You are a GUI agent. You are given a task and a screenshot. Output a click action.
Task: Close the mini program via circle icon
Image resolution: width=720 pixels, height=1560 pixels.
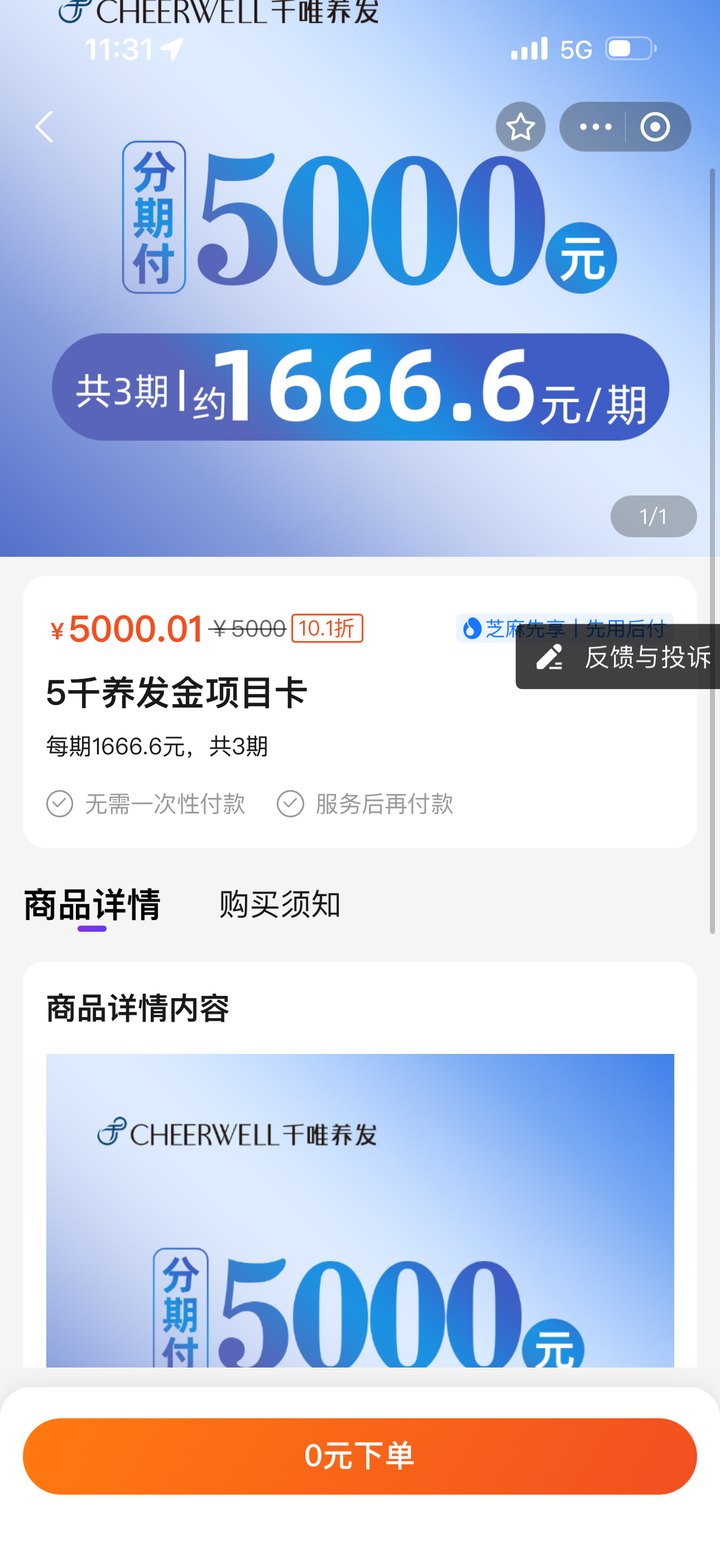pyautogui.click(x=655, y=127)
